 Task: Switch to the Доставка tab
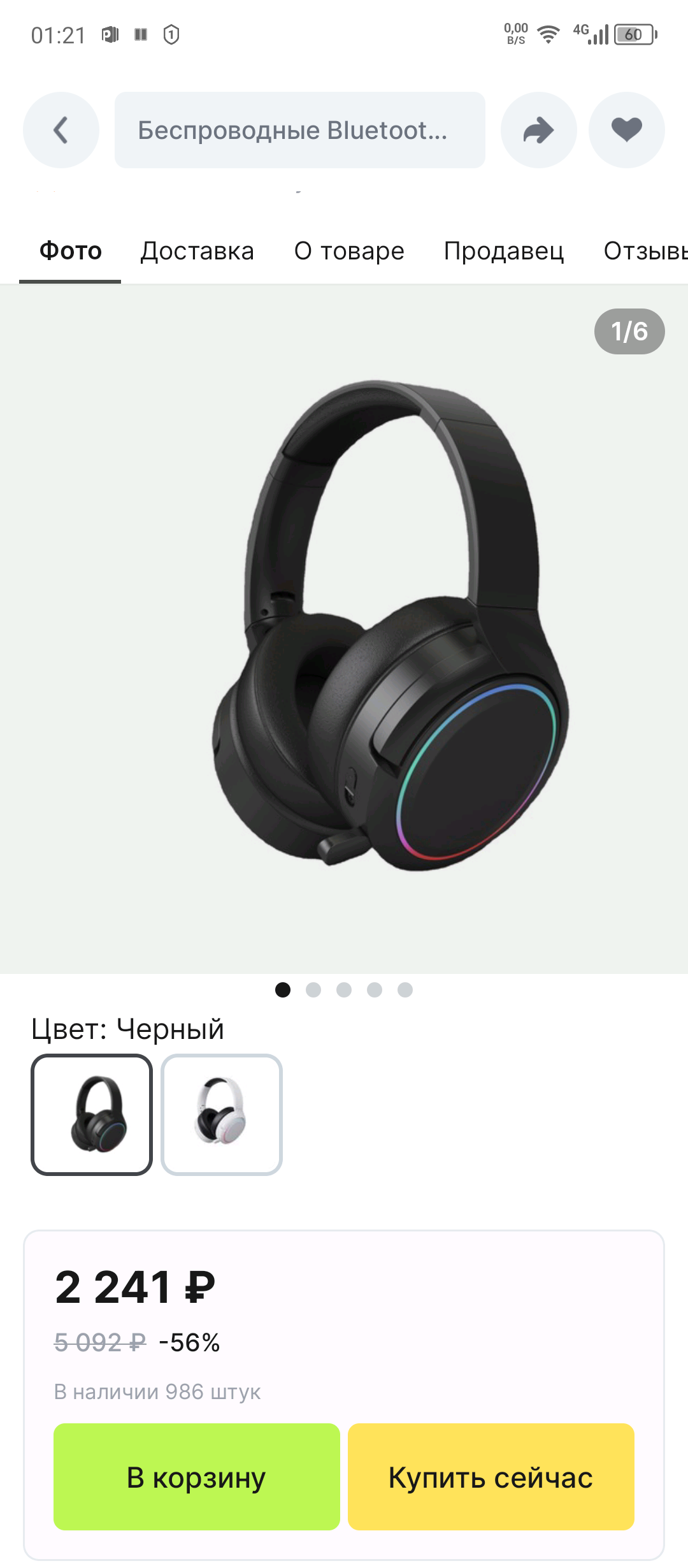pos(197,251)
